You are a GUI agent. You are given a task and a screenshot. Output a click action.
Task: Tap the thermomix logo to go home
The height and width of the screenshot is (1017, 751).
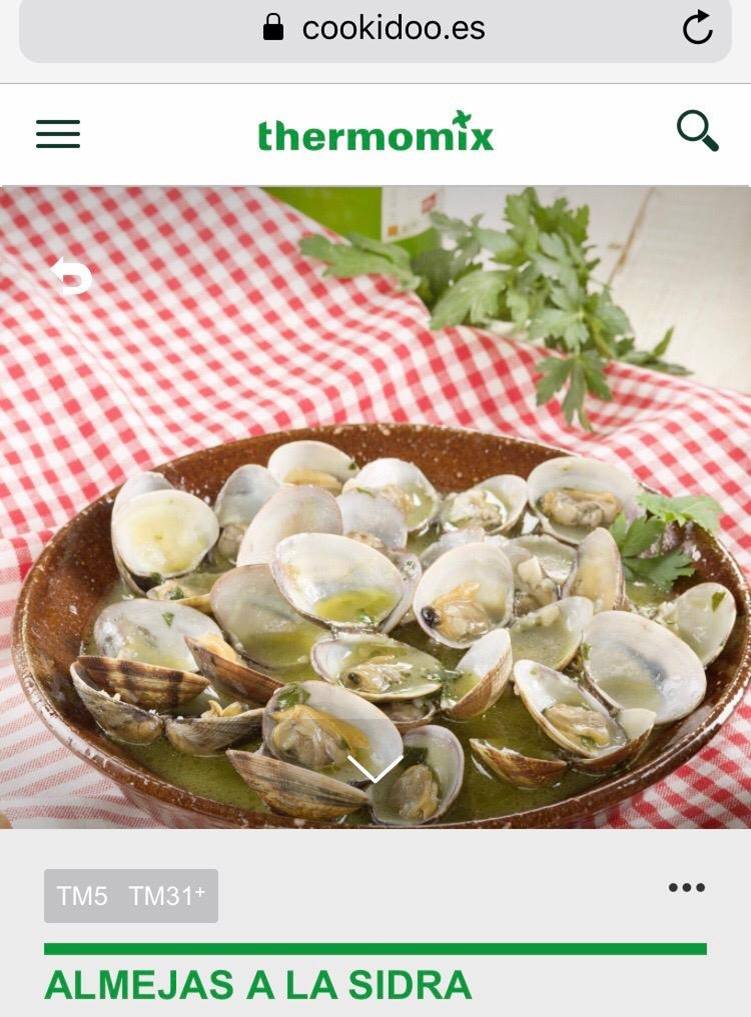375,133
